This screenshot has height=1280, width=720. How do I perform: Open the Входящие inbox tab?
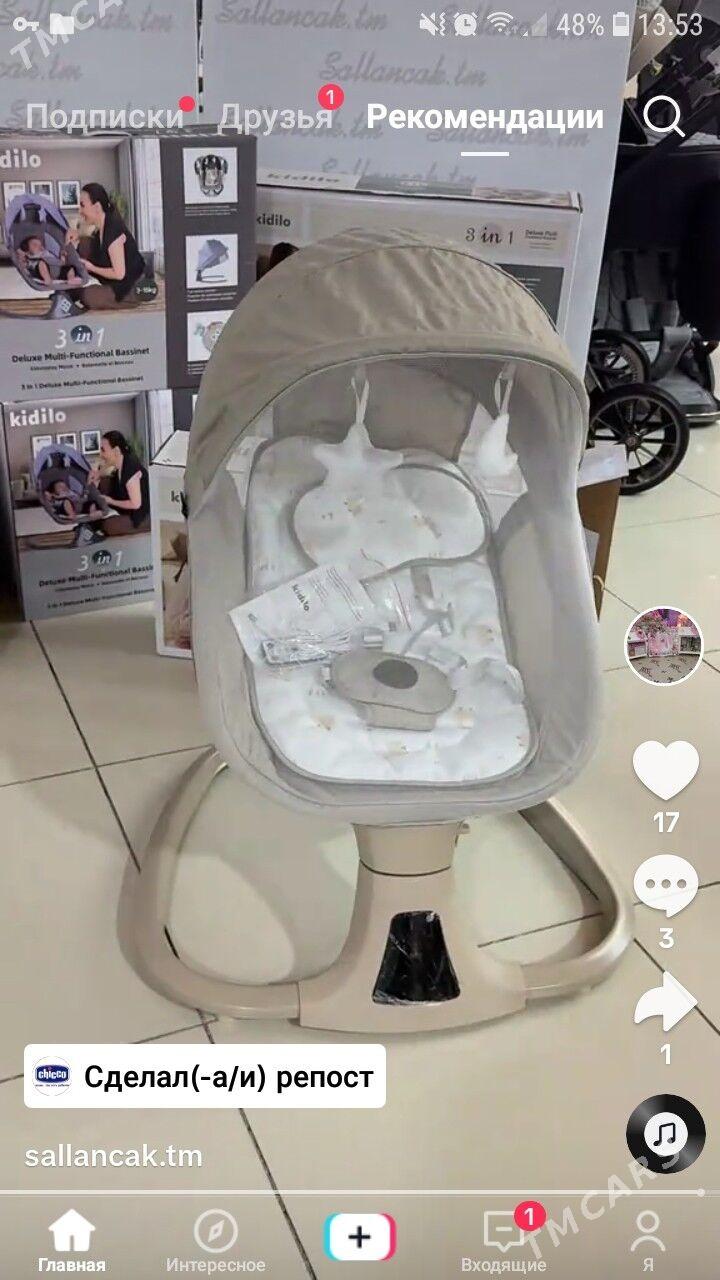503,1240
